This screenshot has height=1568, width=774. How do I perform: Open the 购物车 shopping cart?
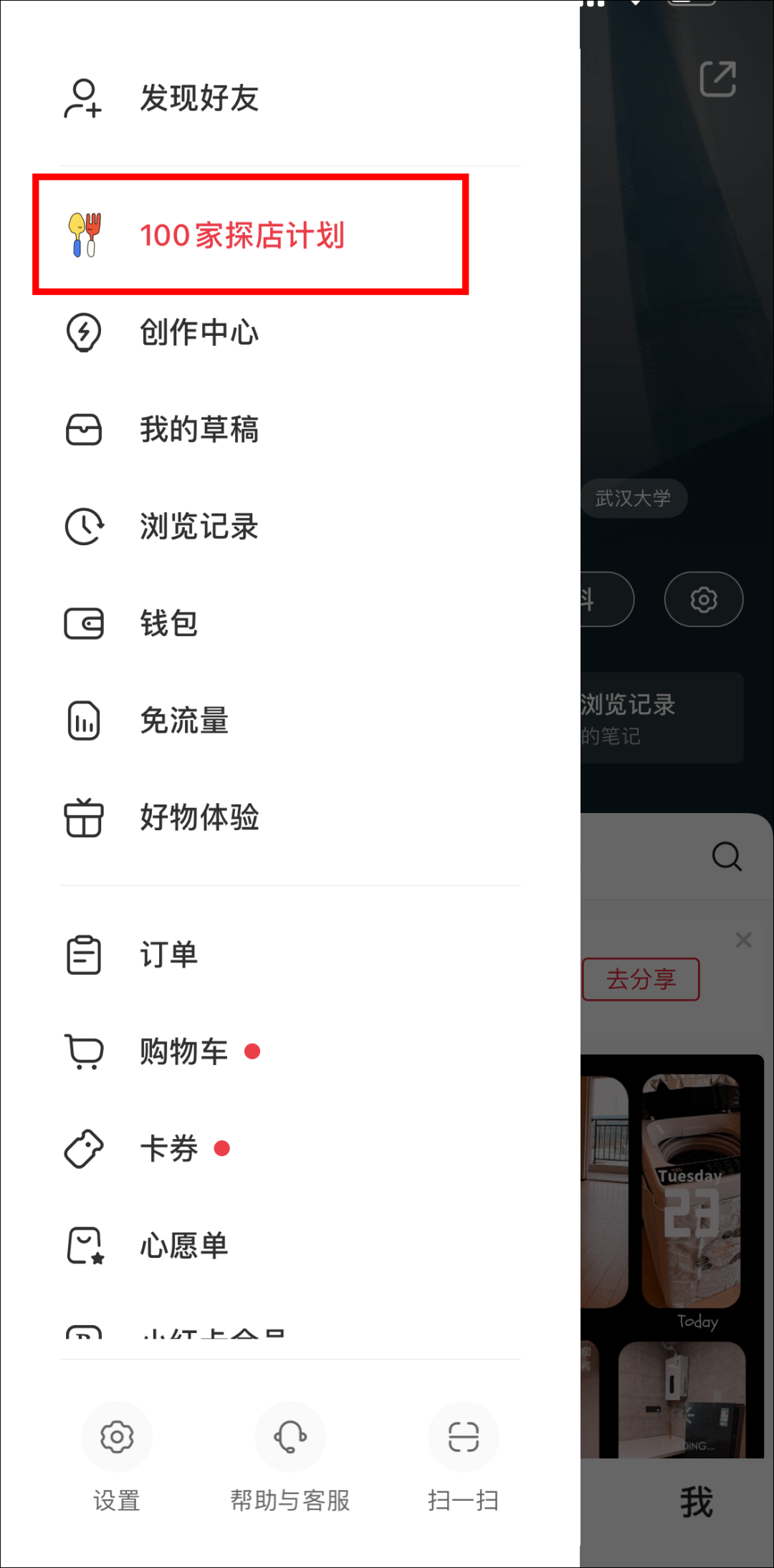[183, 1052]
